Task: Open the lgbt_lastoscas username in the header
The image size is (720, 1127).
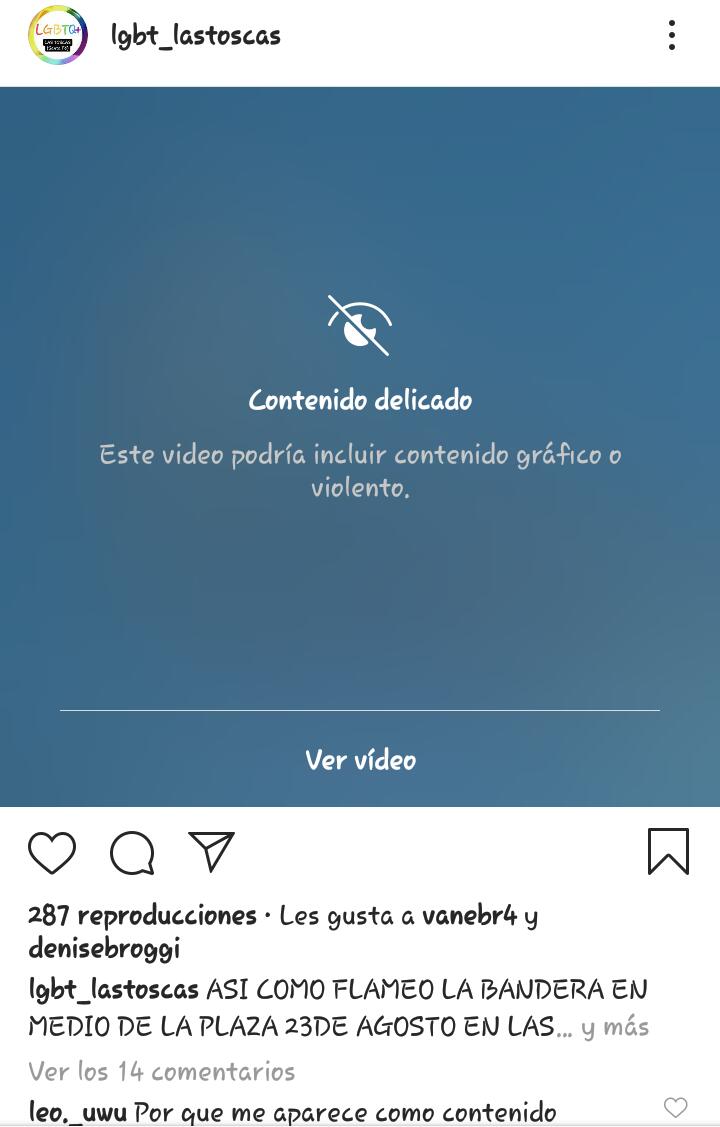Action: [195, 35]
